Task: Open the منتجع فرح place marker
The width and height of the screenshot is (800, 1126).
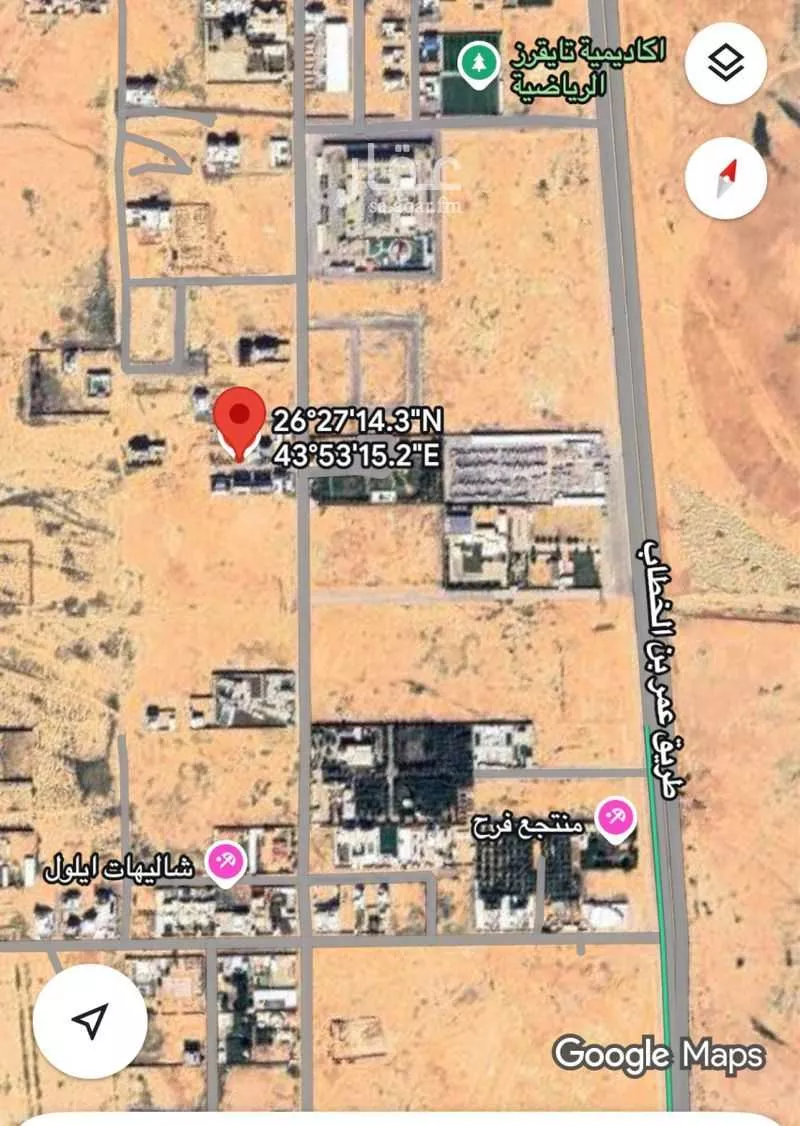Action: 614,818
